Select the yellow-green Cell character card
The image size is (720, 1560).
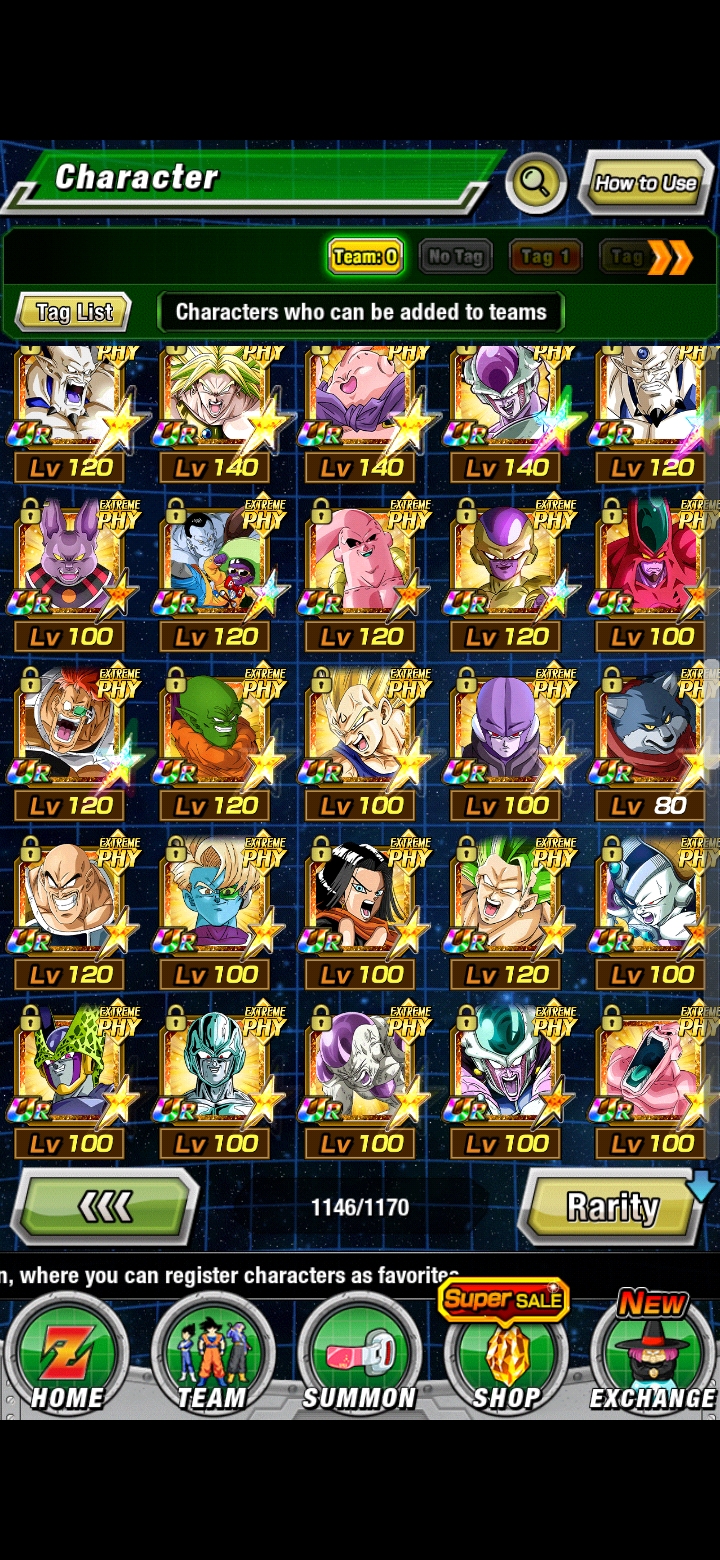(70, 1083)
